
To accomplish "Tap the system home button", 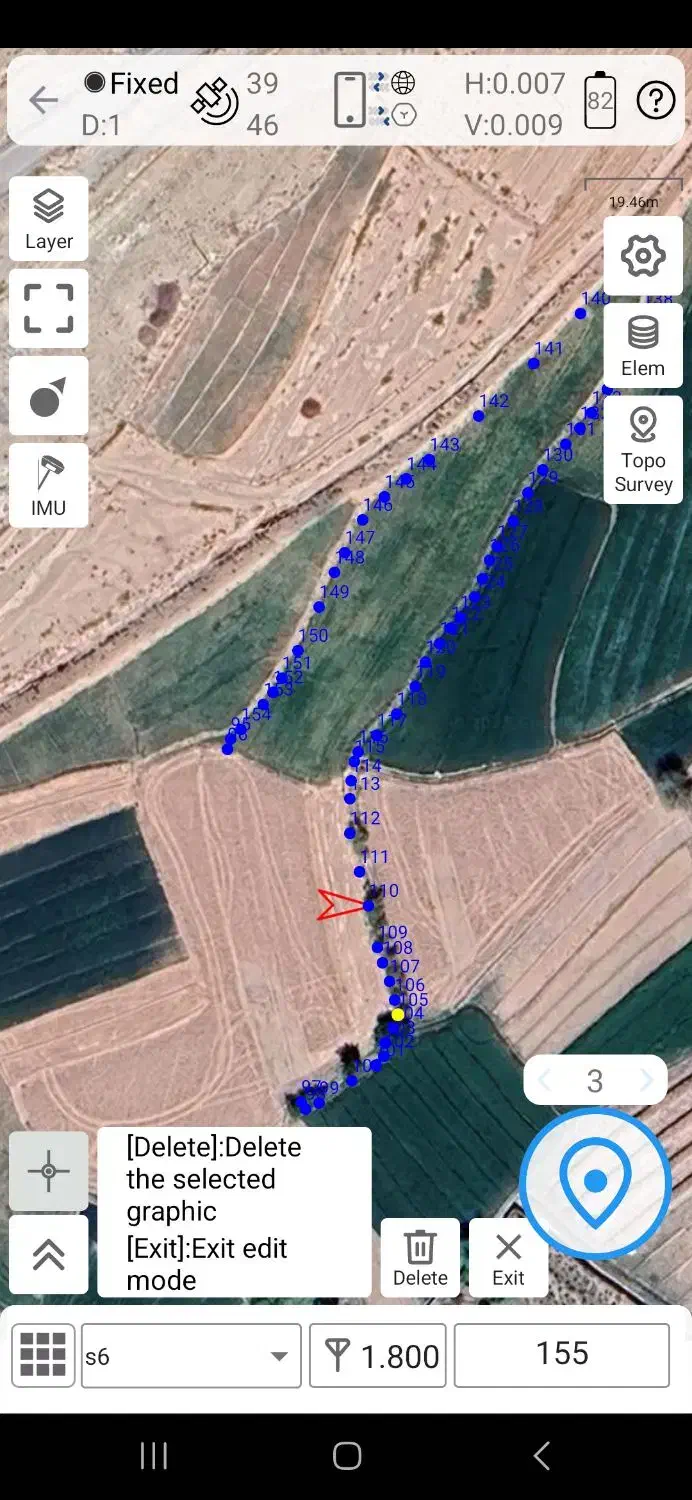I will [346, 1456].
